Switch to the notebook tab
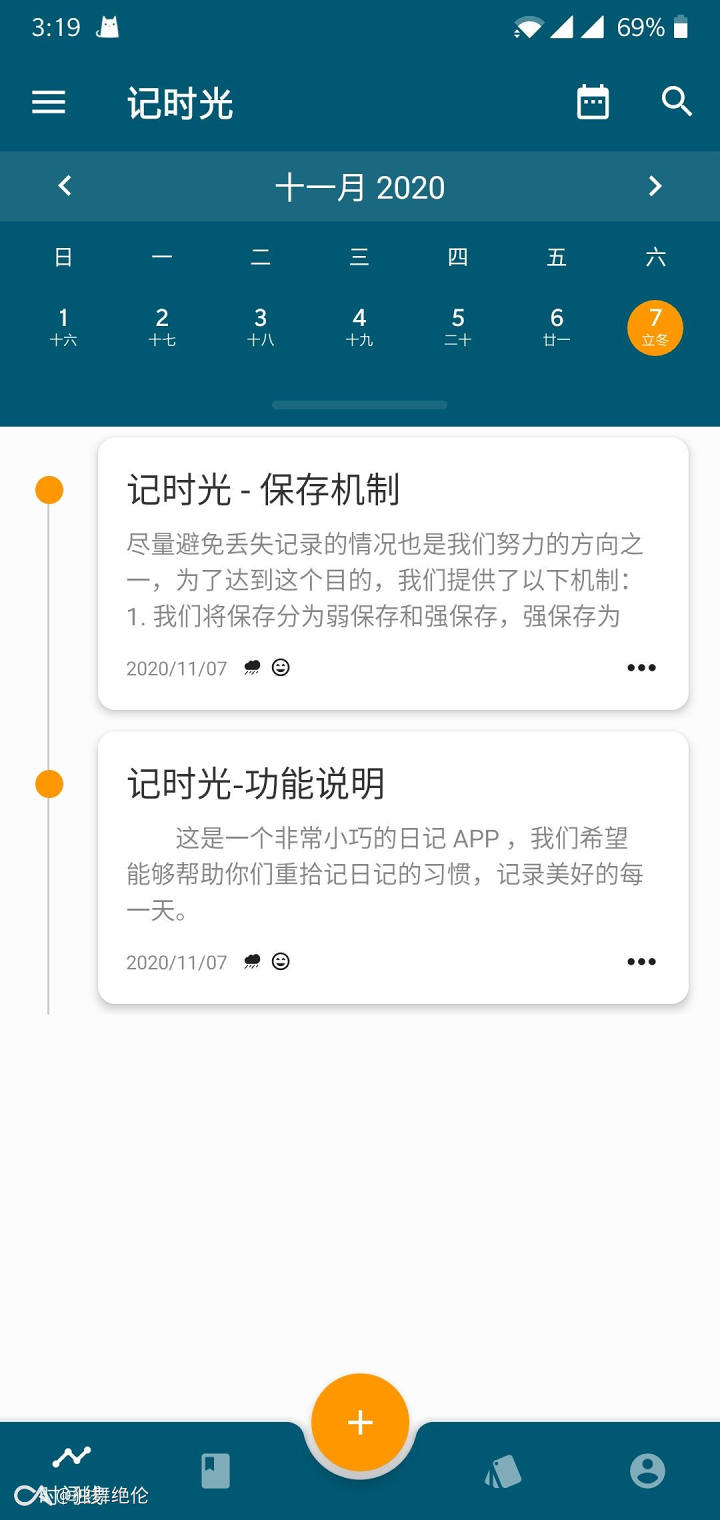 [x=216, y=1471]
